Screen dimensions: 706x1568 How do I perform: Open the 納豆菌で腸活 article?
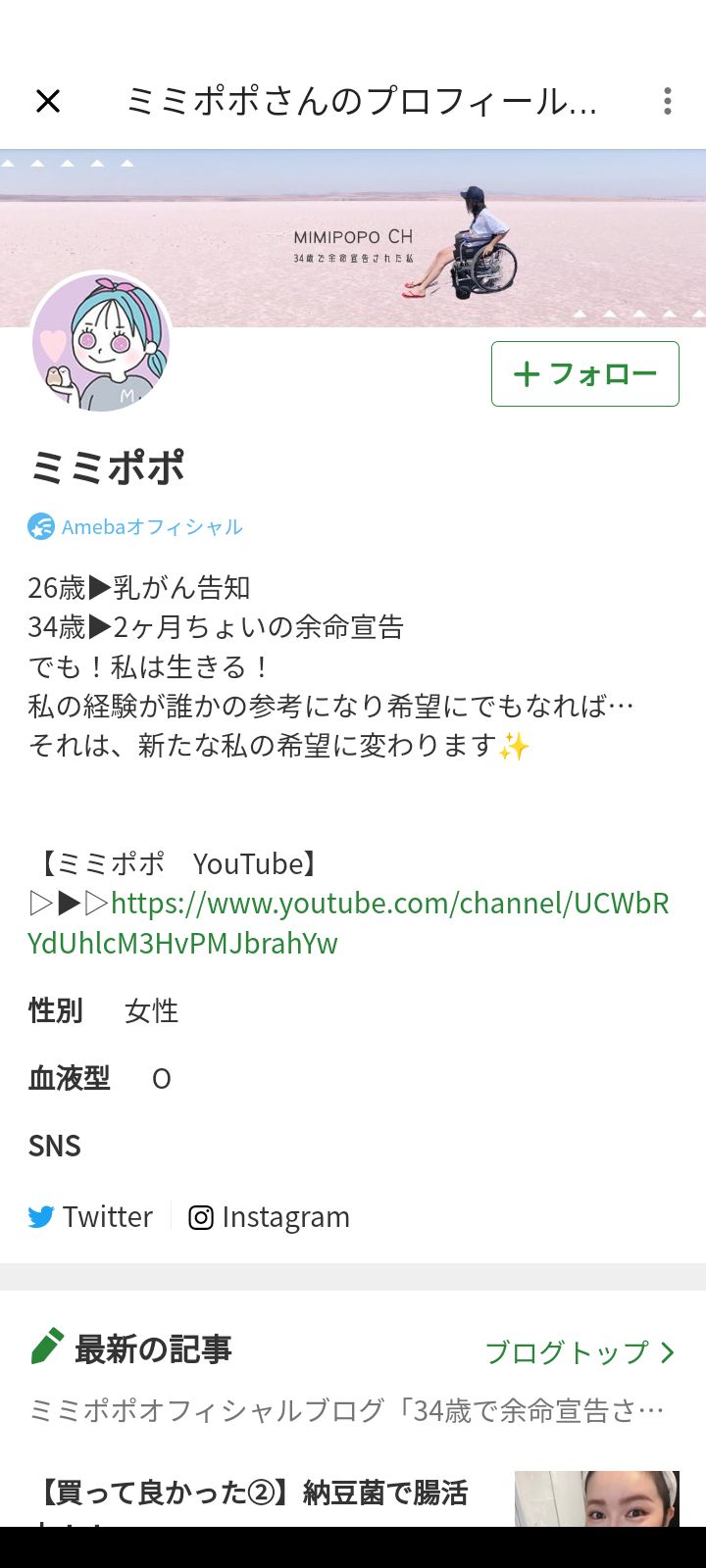pyautogui.click(x=253, y=1494)
